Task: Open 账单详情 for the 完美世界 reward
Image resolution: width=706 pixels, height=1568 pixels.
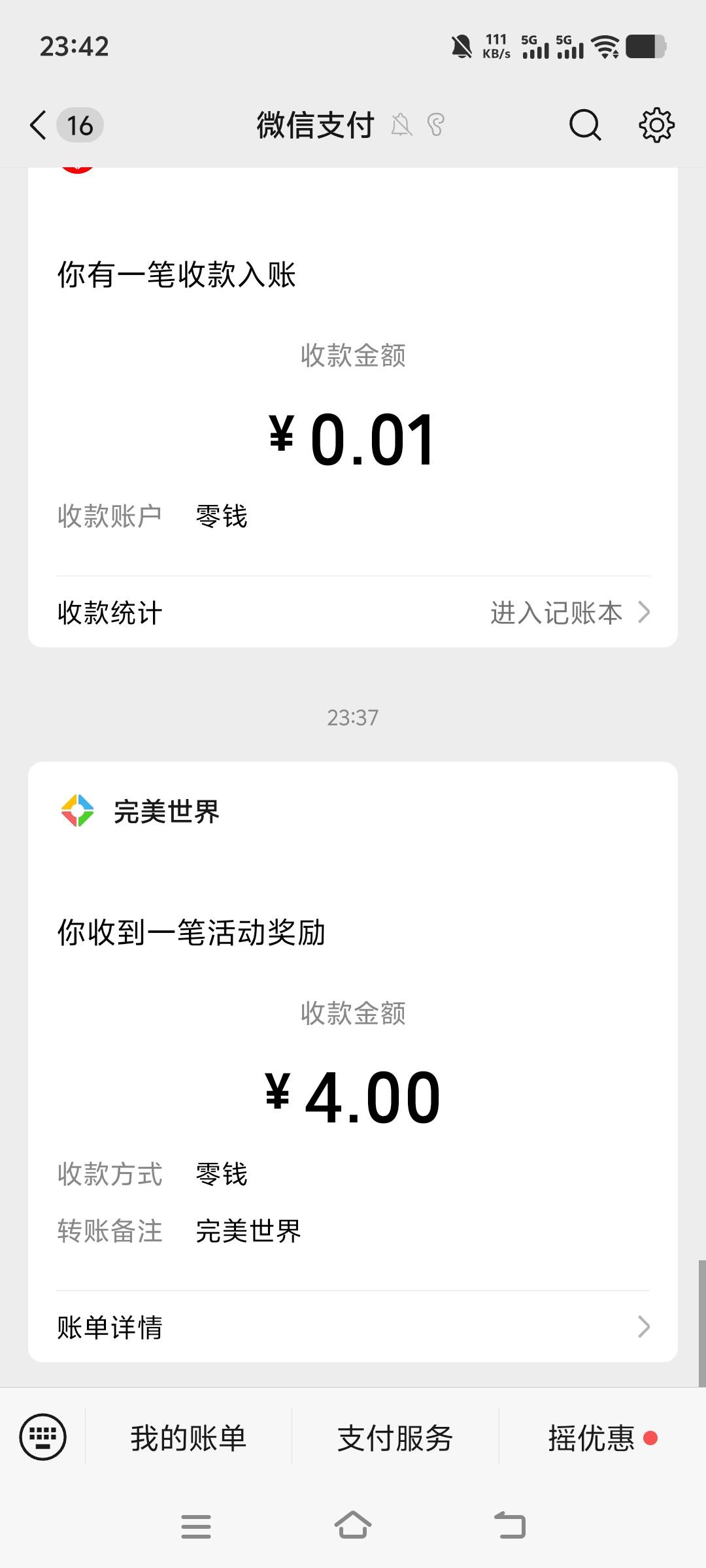Action: (353, 1327)
